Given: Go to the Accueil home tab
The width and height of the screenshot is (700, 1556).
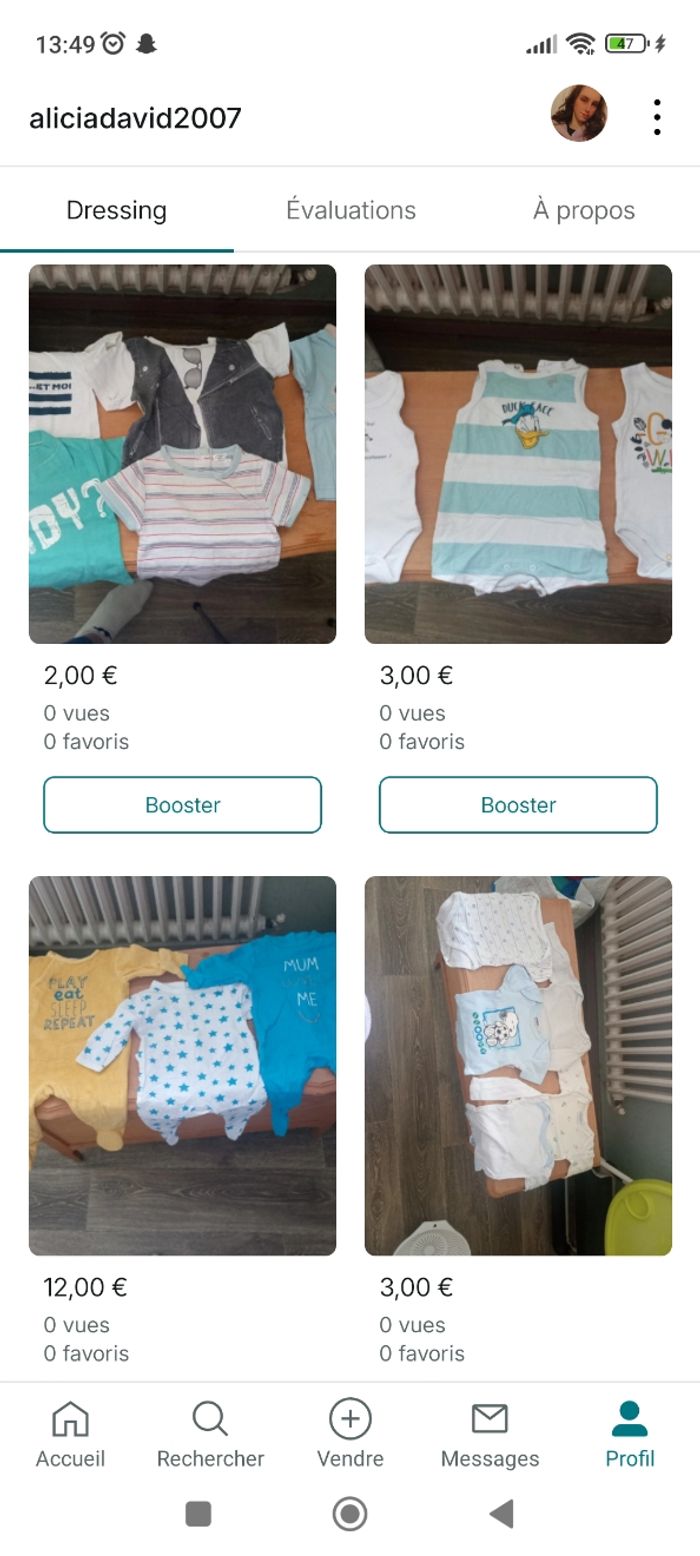Looking at the screenshot, I should 70,1433.
